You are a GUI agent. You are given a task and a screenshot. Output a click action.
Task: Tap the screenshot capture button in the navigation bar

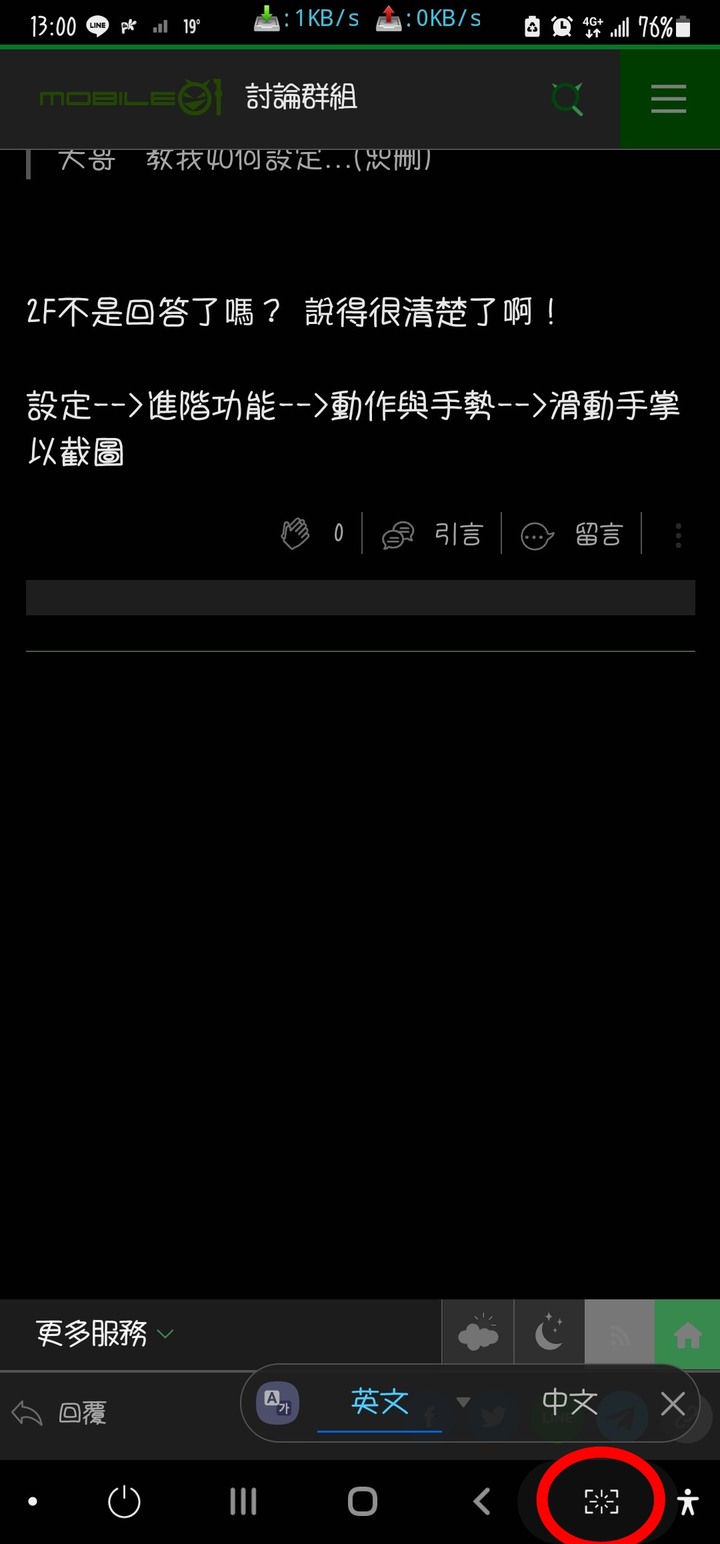point(601,1500)
